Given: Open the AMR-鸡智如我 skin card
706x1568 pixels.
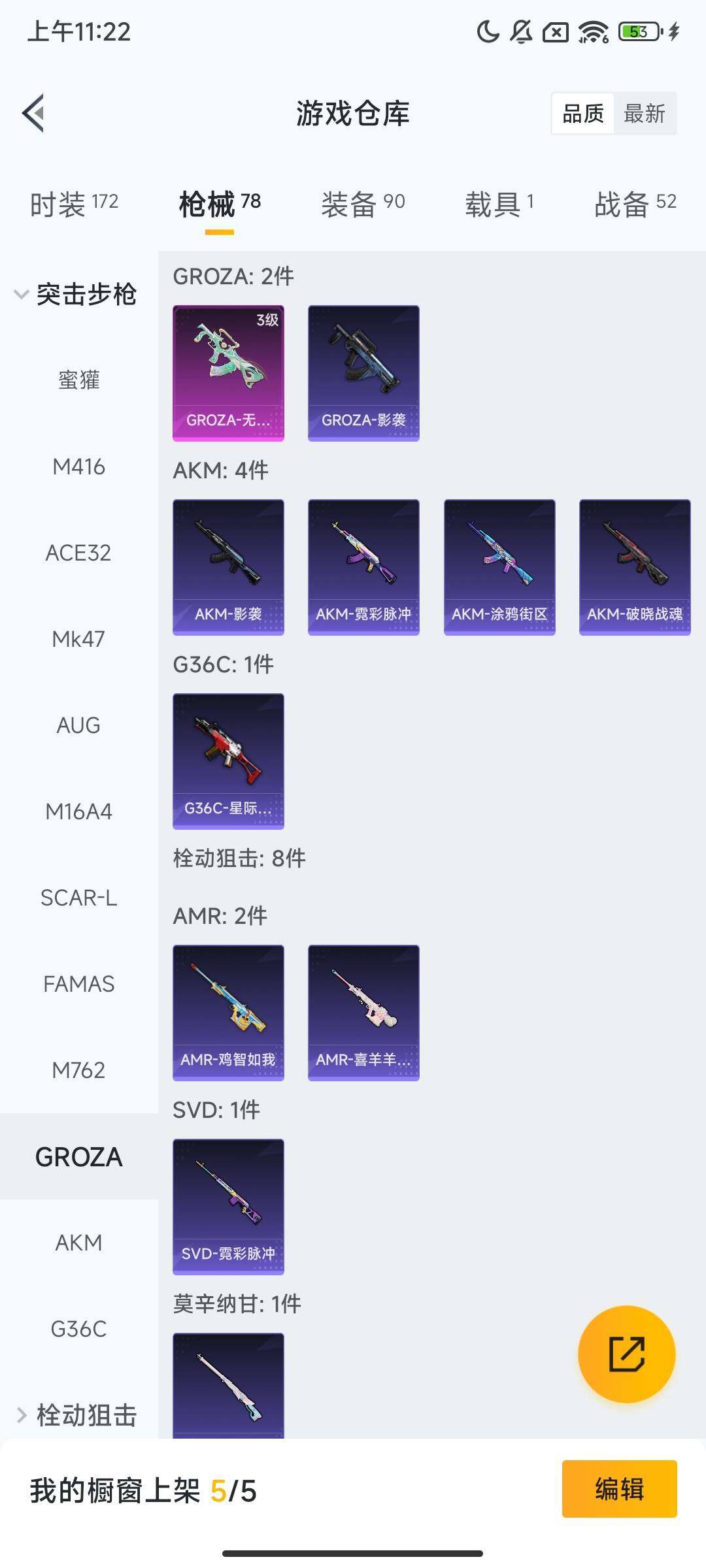Looking at the screenshot, I should pos(228,1013).
